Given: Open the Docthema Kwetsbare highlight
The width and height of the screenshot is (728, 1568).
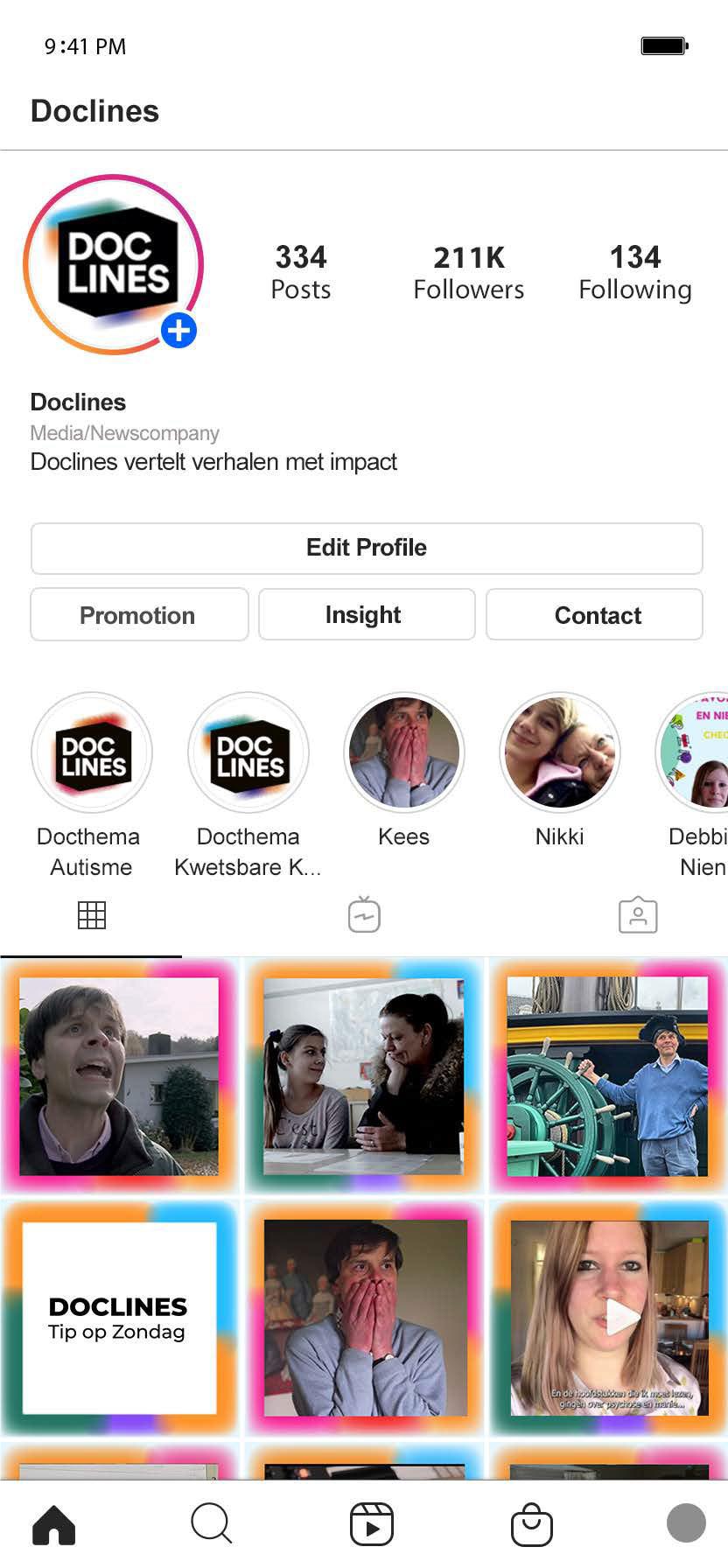Looking at the screenshot, I should 248,753.
